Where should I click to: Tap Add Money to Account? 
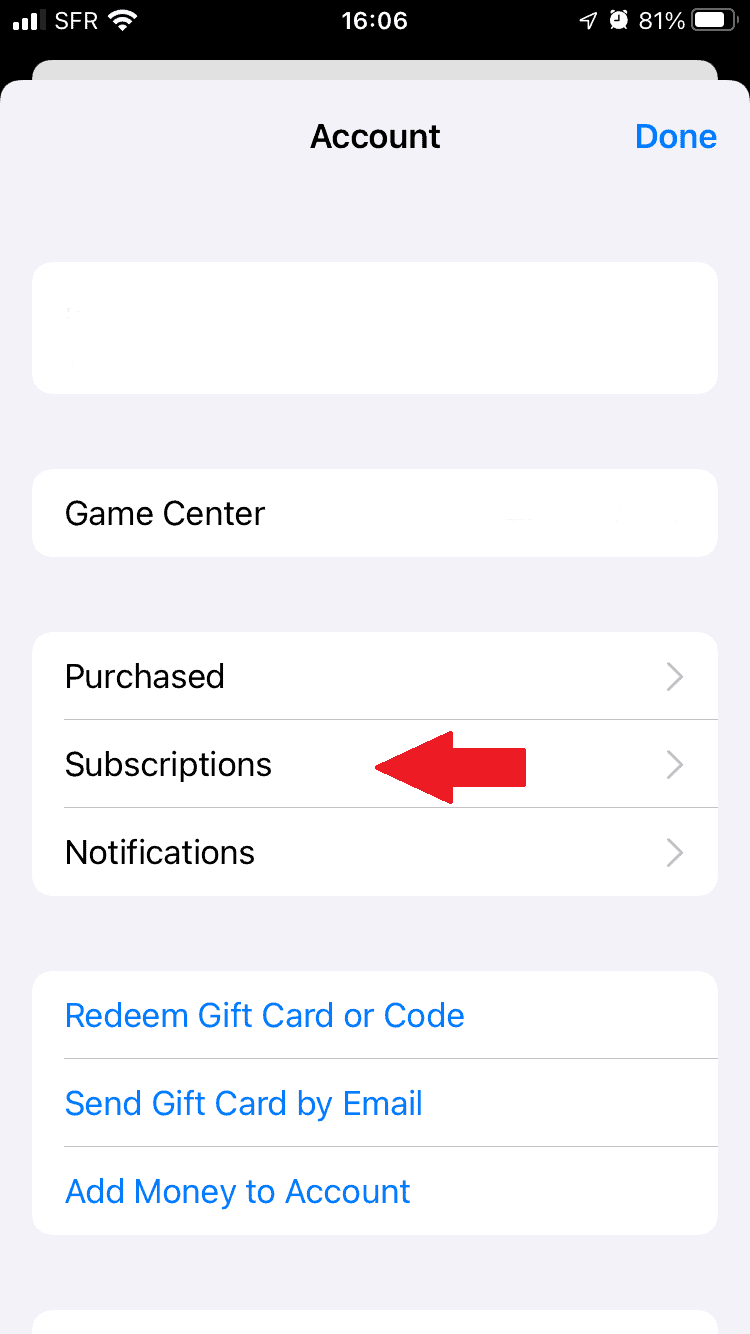tap(375, 1191)
